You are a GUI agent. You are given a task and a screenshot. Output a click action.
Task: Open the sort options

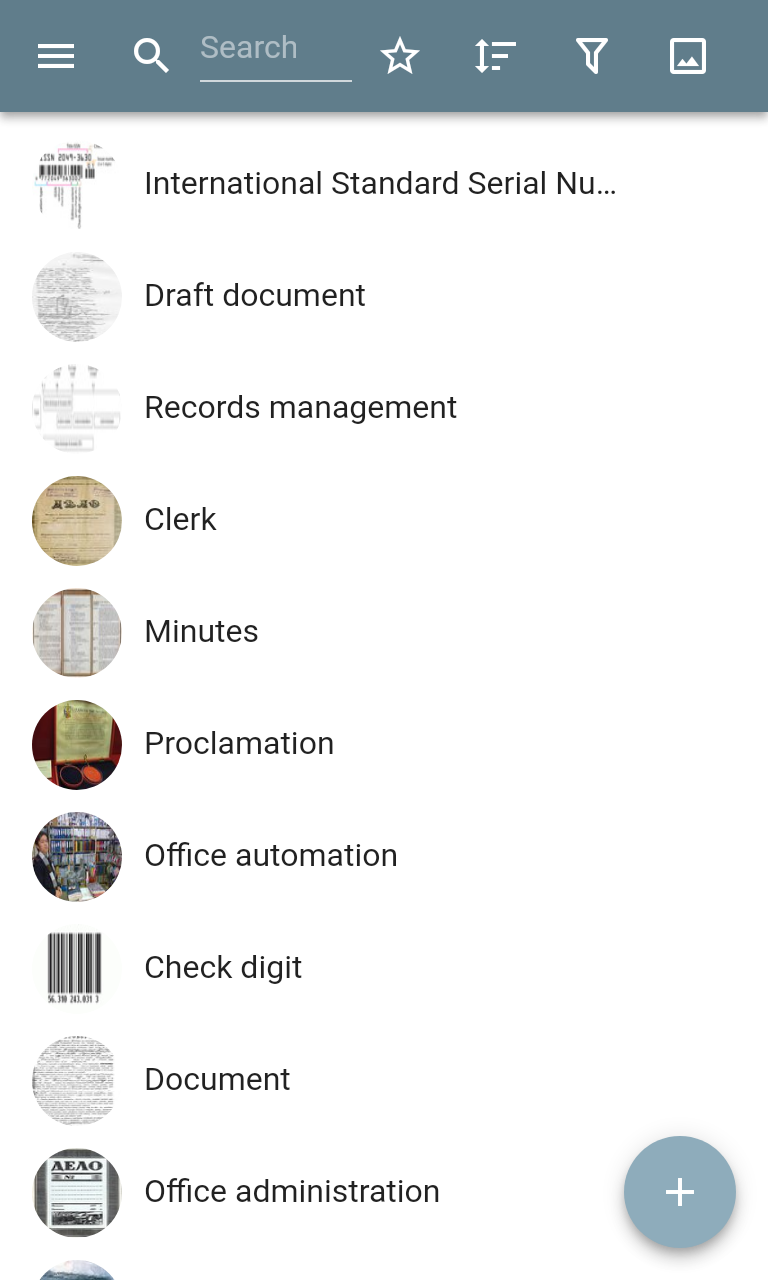point(495,56)
